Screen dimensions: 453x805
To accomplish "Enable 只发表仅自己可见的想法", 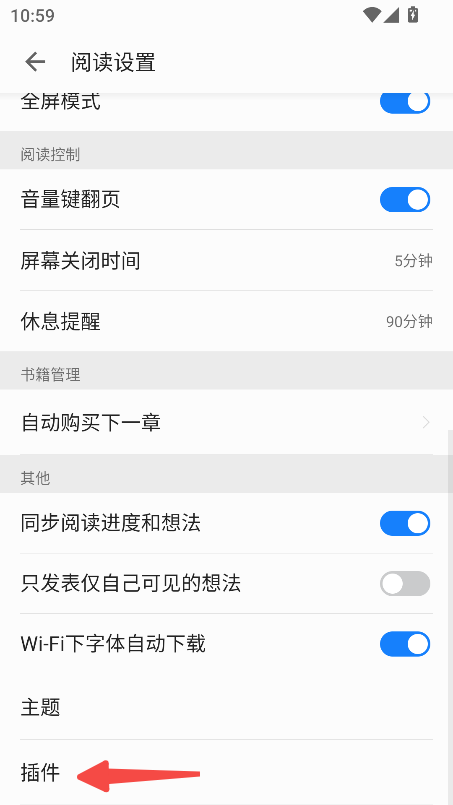I will 405,584.
